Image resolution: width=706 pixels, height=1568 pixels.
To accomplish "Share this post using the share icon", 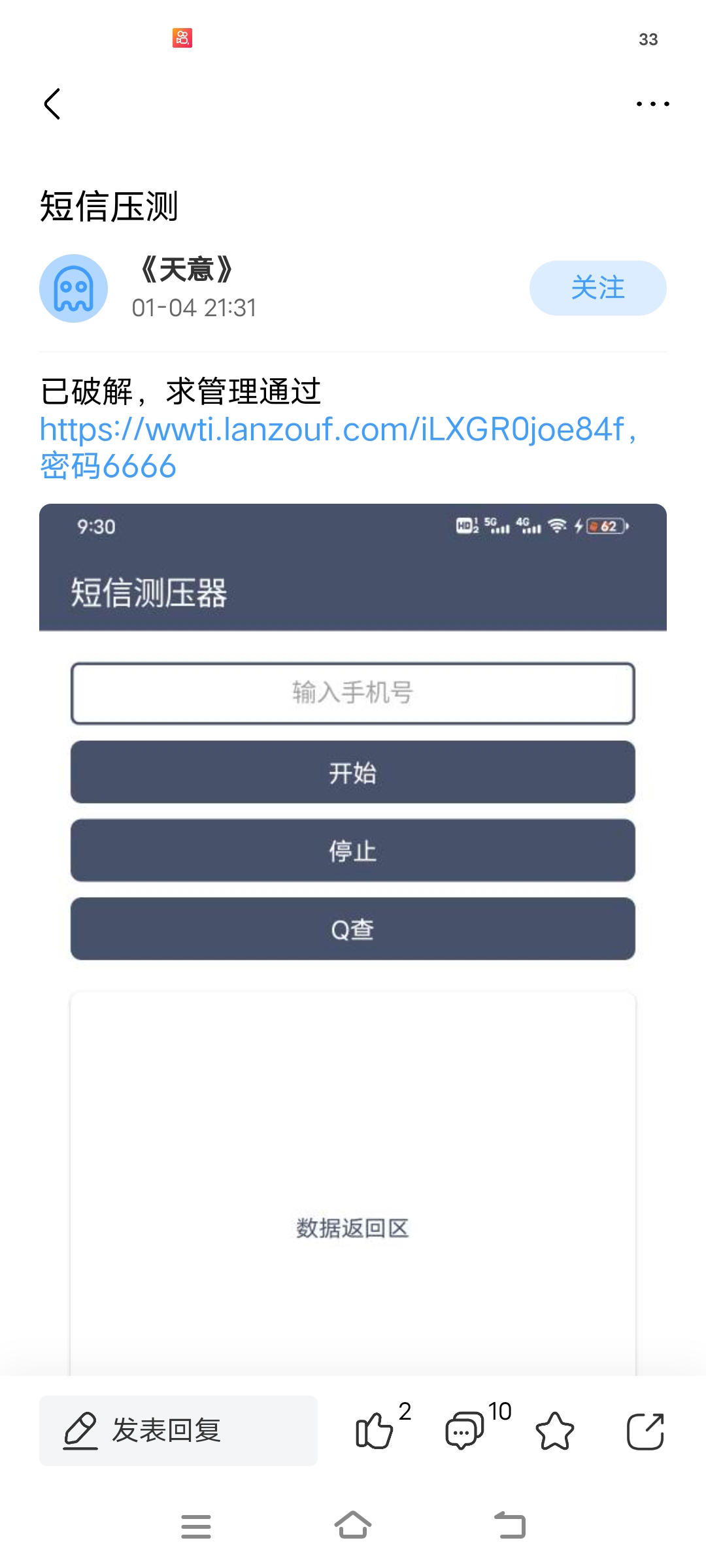I will tap(645, 1431).
